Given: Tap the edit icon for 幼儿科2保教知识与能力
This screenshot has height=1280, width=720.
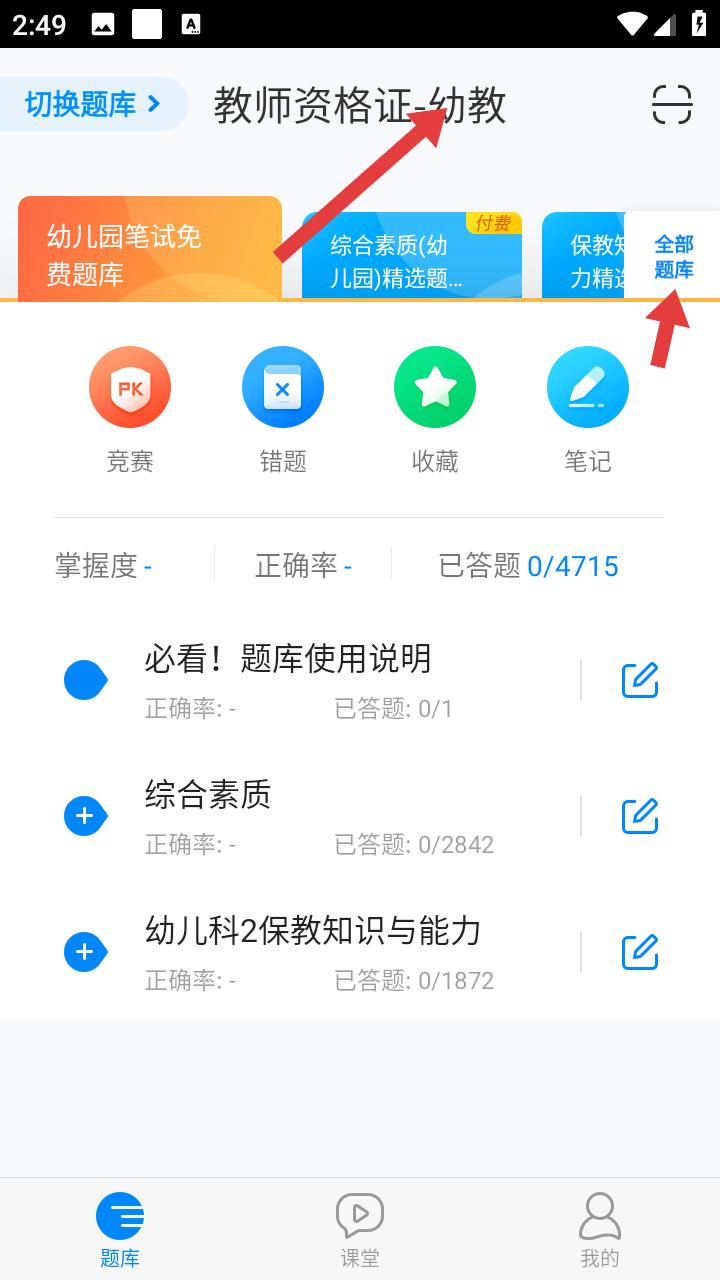Looking at the screenshot, I should 640,952.
